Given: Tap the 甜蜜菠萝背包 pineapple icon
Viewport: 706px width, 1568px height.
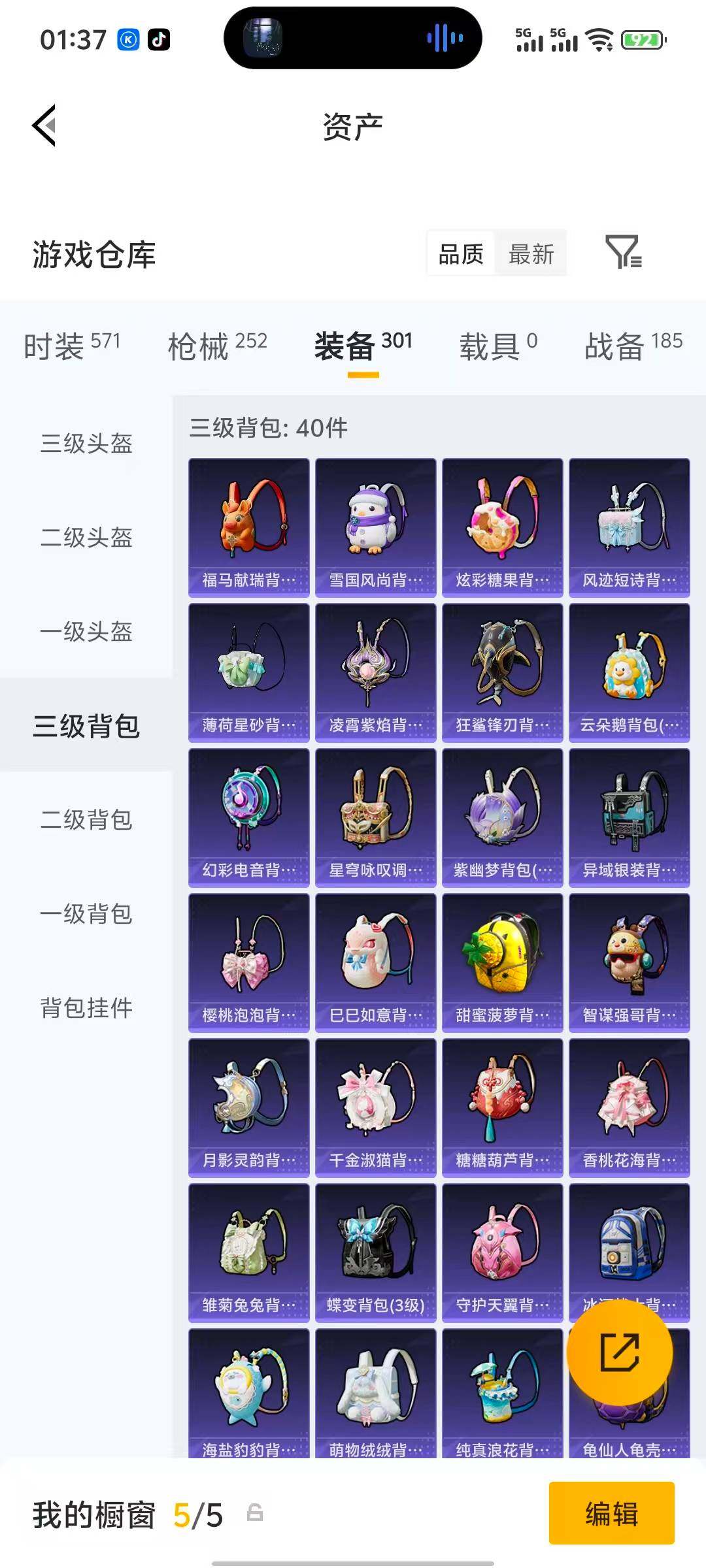Looking at the screenshot, I should [501, 960].
